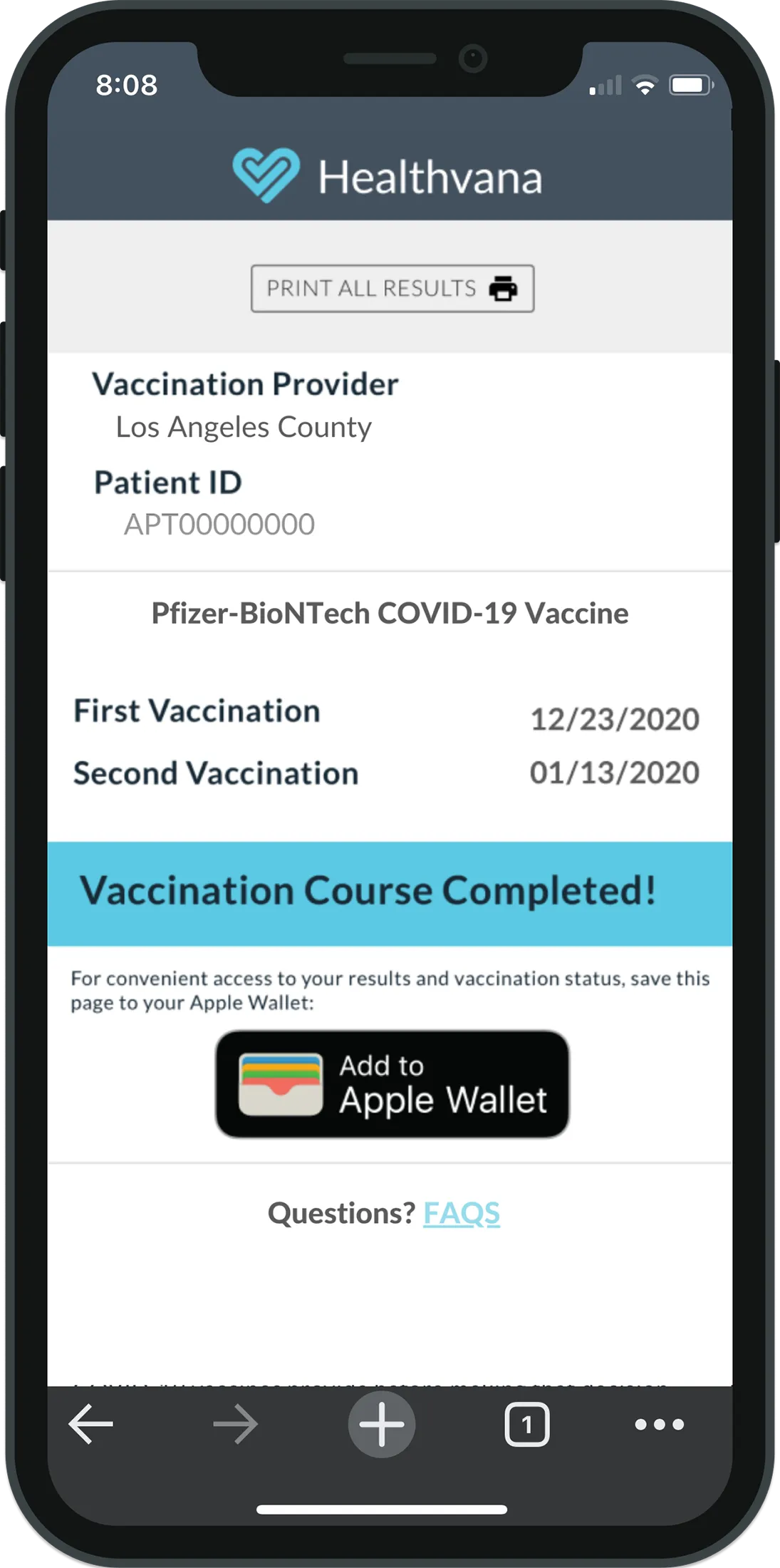Tap the Healthvana title text
The height and width of the screenshot is (1568, 780).
tap(430, 177)
